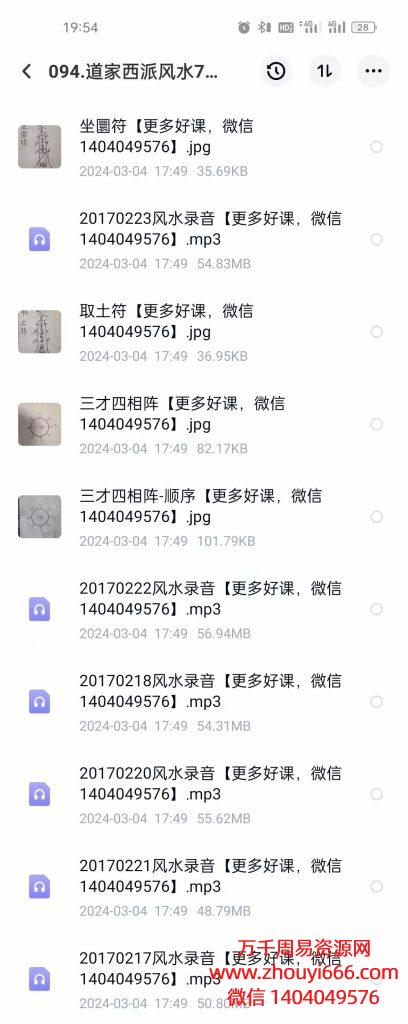
Task: Select the checkbox for 20170221风水录音 mp3
Action: click(x=377, y=886)
